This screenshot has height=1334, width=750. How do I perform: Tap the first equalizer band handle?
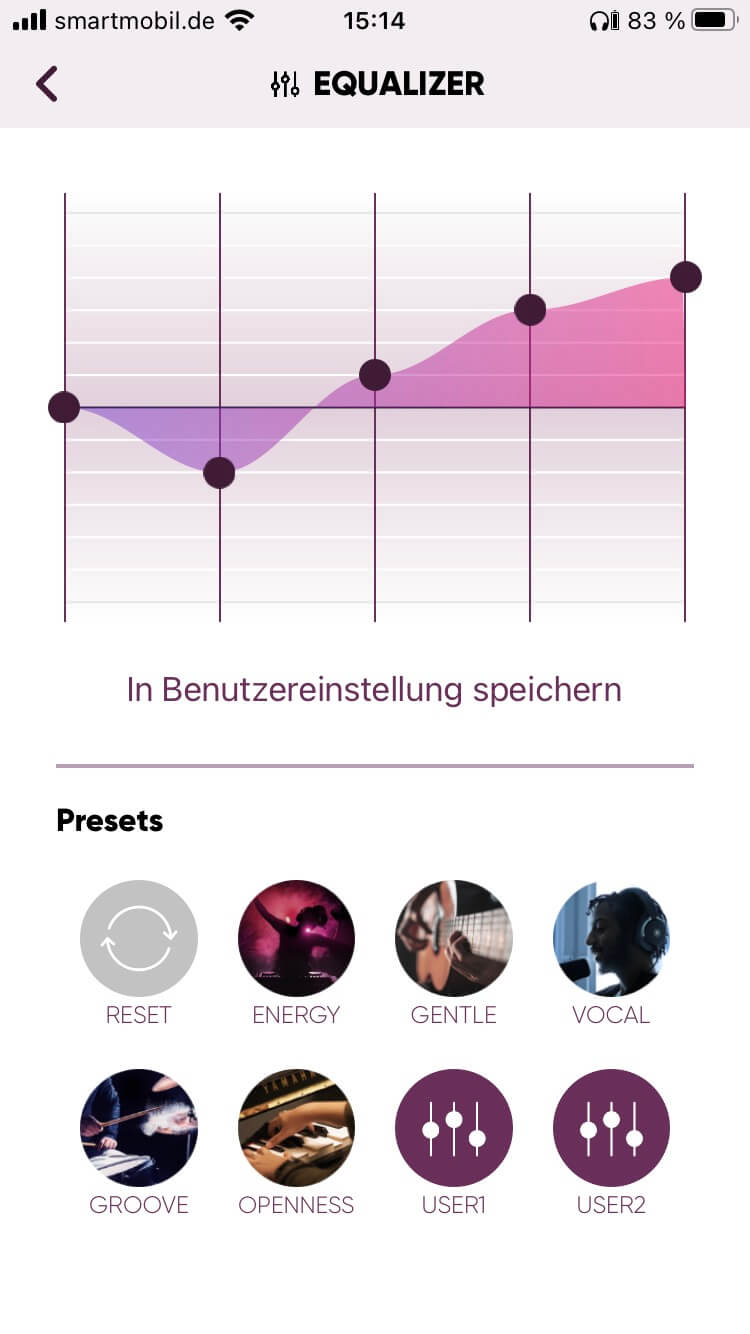(64, 407)
